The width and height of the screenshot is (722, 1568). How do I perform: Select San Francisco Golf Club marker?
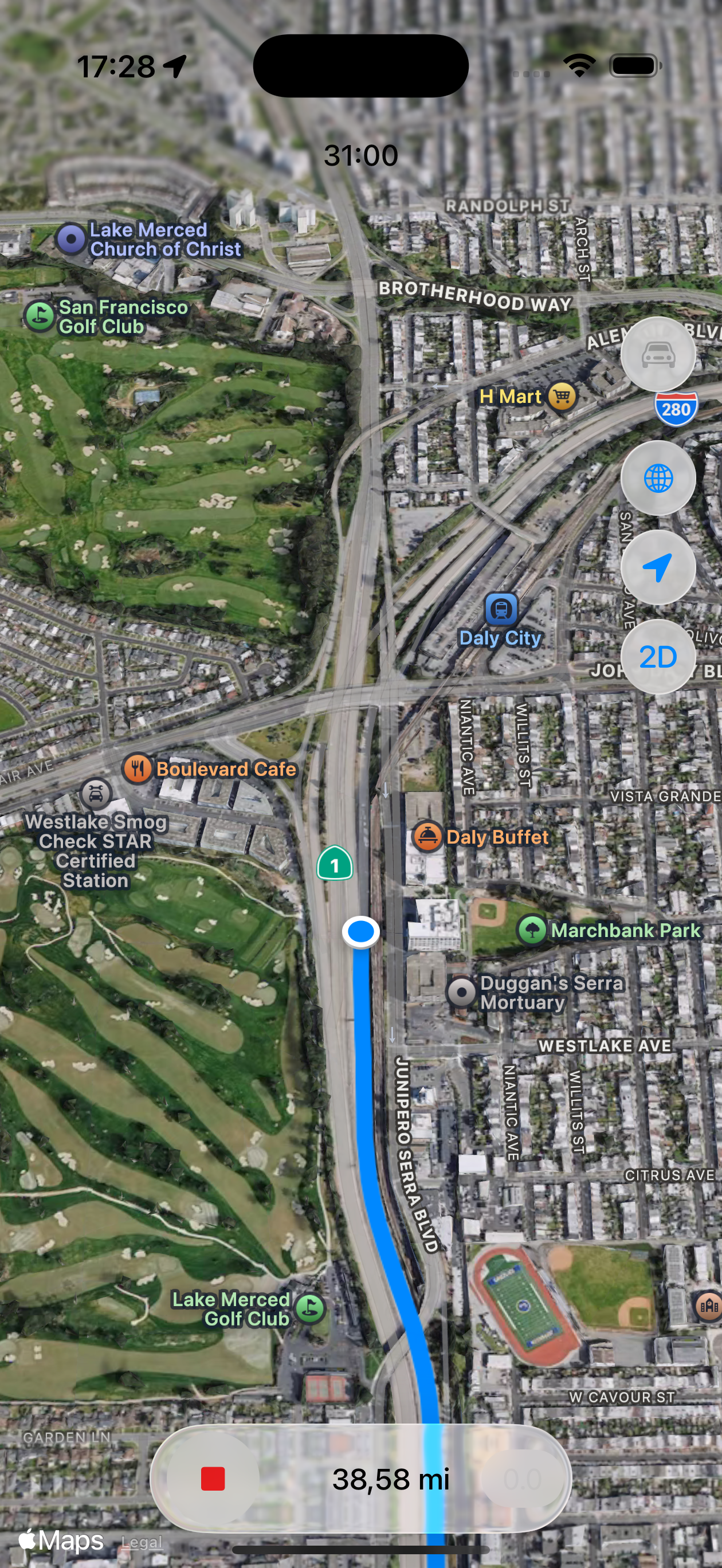coord(40,316)
